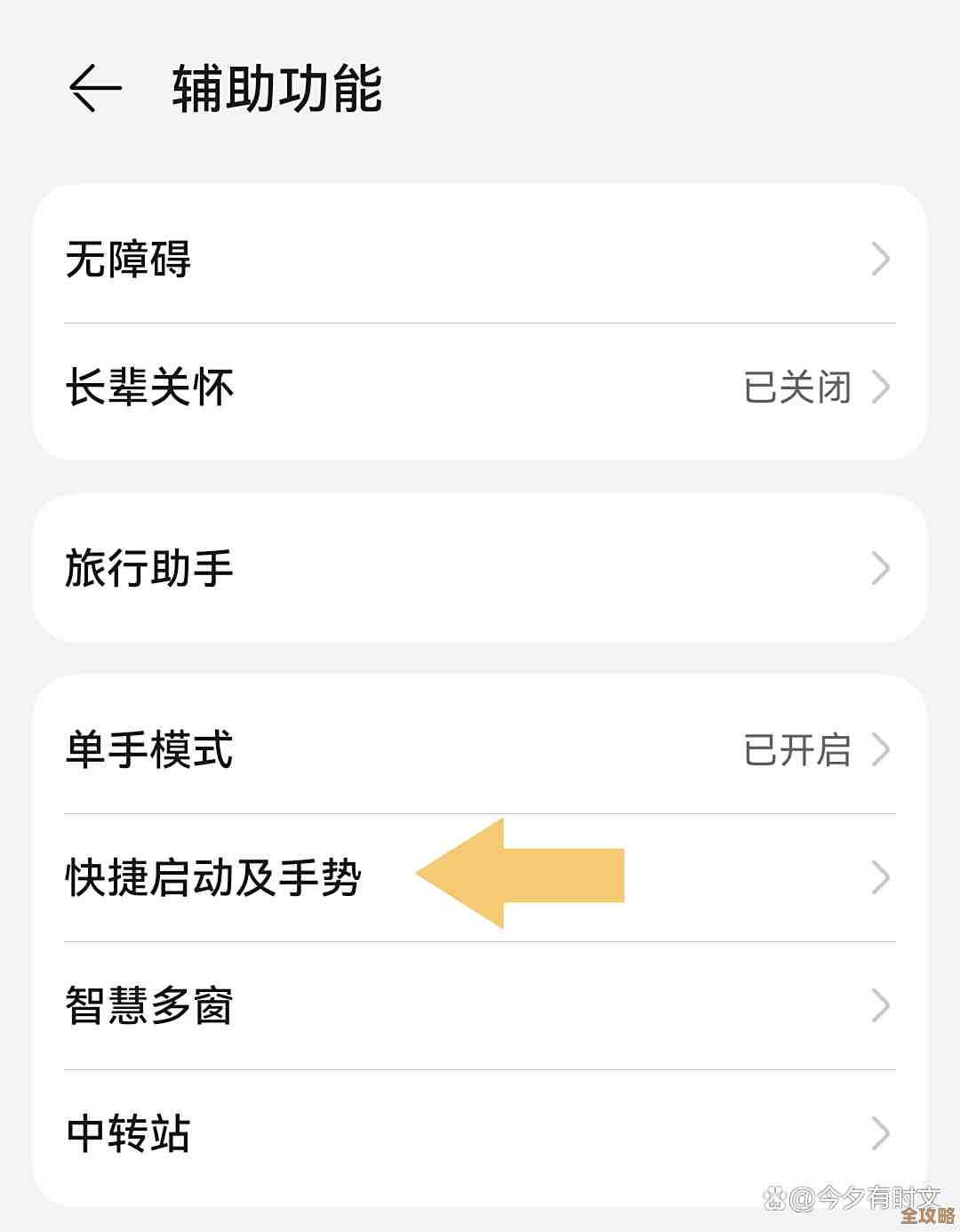Image resolution: width=960 pixels, height=1232 pixels.
Task: Click the chevron beside 智慧多窗
Action: coord(881,1005)
